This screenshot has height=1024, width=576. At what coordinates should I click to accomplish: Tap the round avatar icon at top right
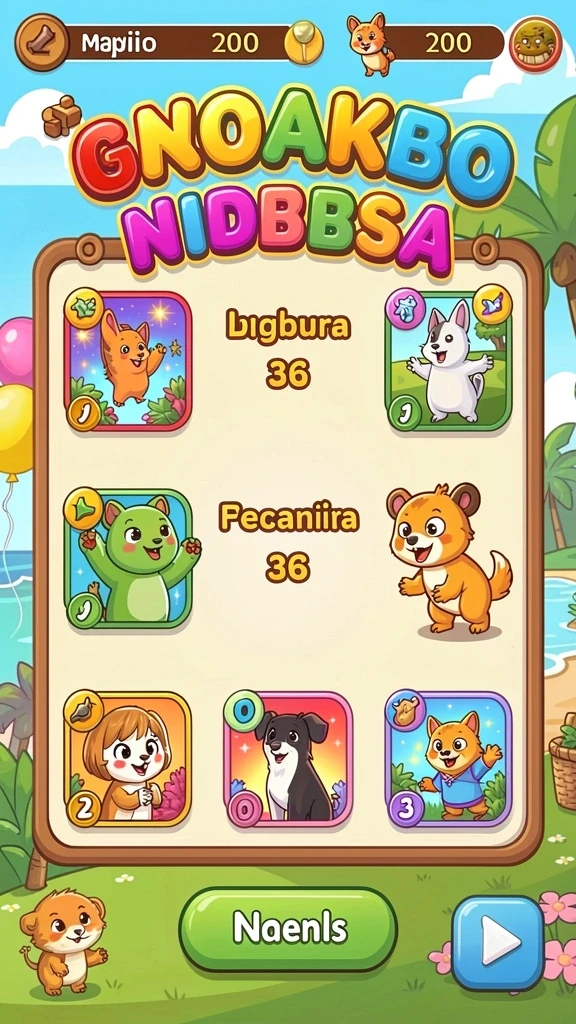tap(536, 44)
